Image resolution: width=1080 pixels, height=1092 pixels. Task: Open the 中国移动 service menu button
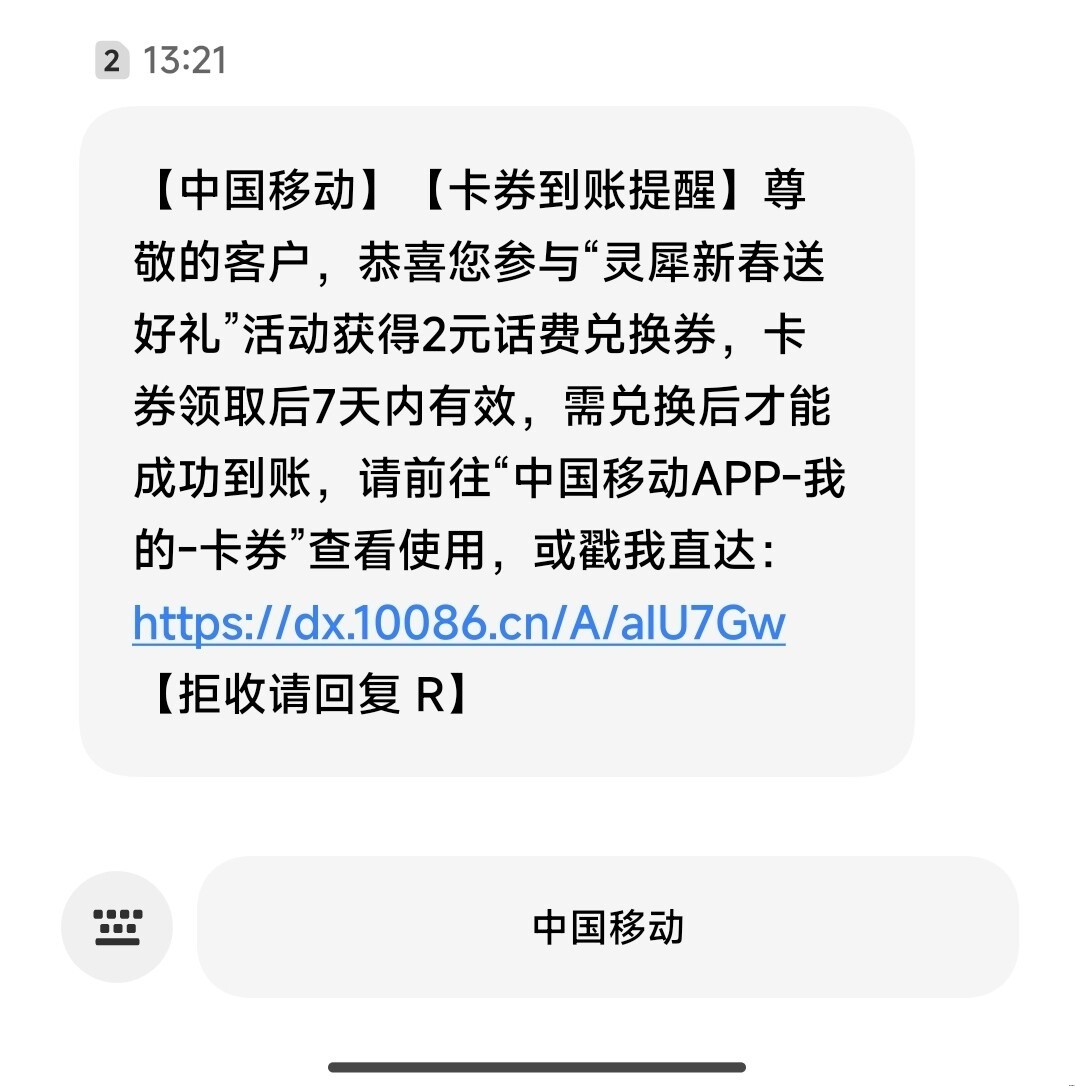[x=607, y=927]
